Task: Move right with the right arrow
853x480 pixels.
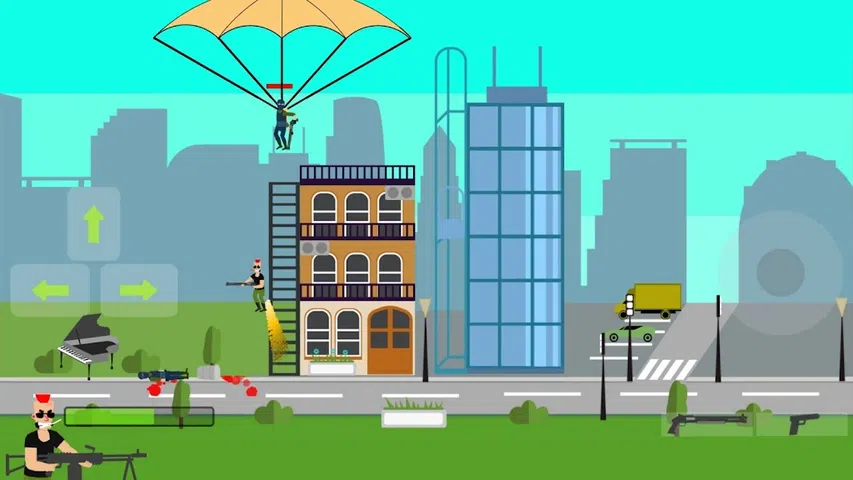Action: pos(139,290)
